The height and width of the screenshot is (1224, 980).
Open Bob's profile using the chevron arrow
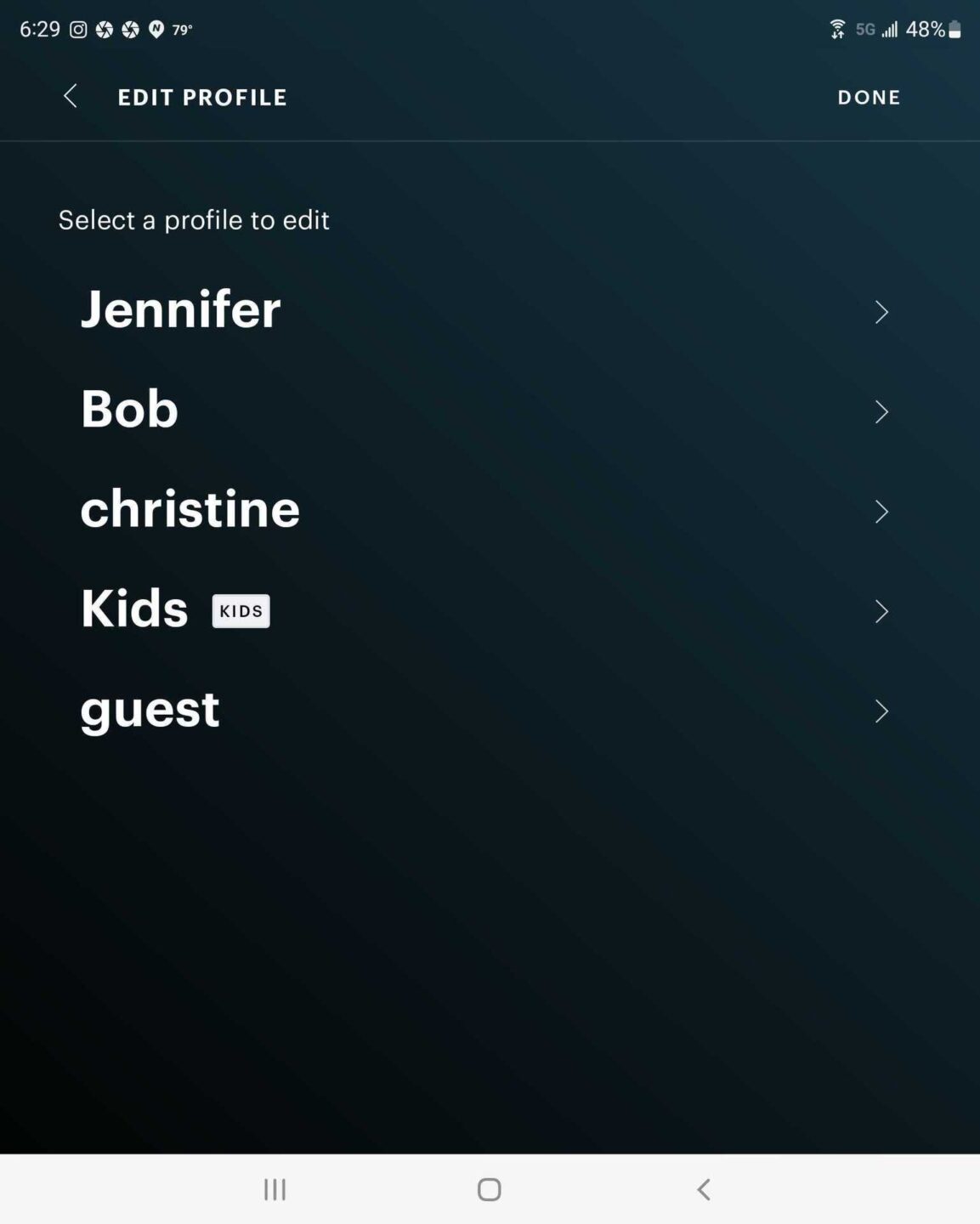pos(882,411)
